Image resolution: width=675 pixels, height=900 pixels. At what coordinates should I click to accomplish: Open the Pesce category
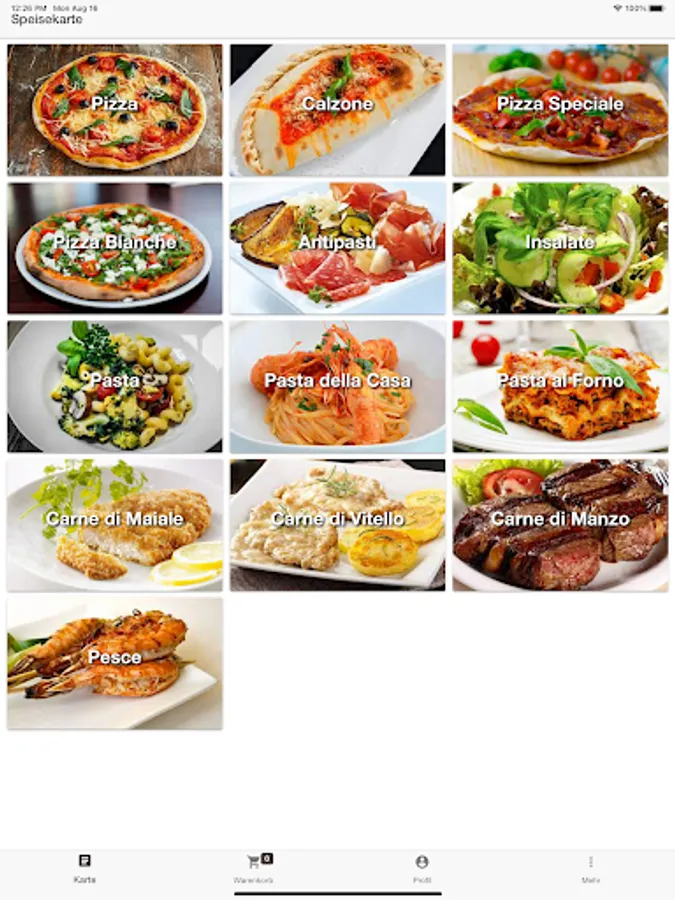click(x=115, y=663)
